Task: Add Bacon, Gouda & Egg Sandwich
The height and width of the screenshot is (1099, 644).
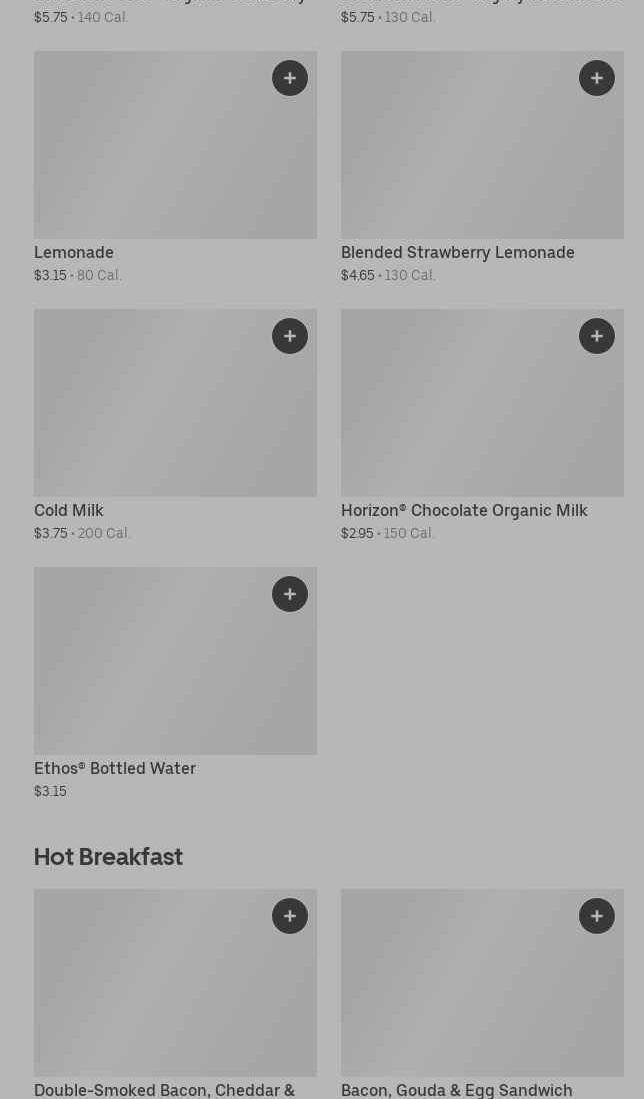Action: [597, 916]
